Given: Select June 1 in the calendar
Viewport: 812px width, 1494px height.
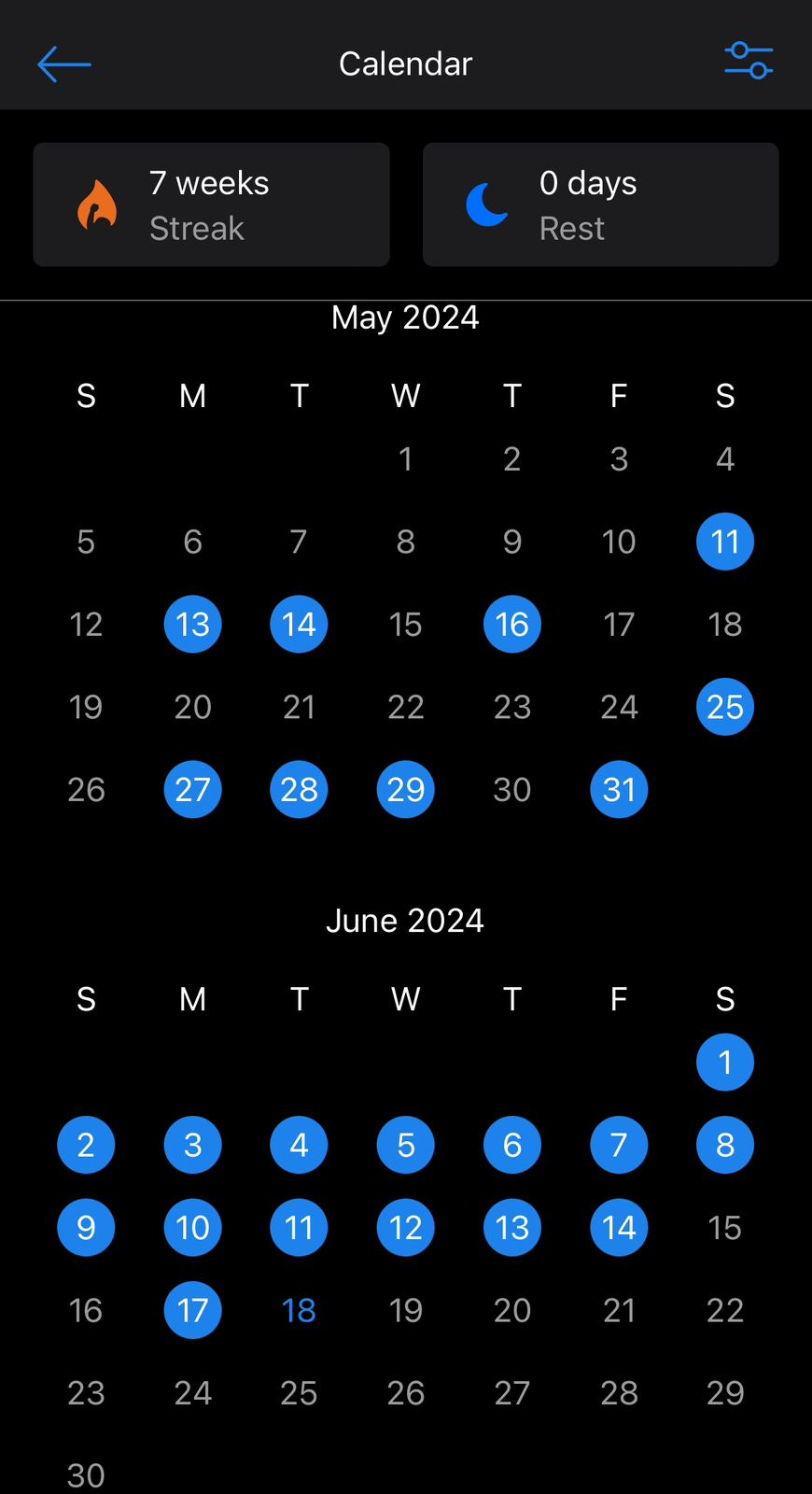Looking at the screenshot, I should pyautogui.click(x=725, y=1063).
